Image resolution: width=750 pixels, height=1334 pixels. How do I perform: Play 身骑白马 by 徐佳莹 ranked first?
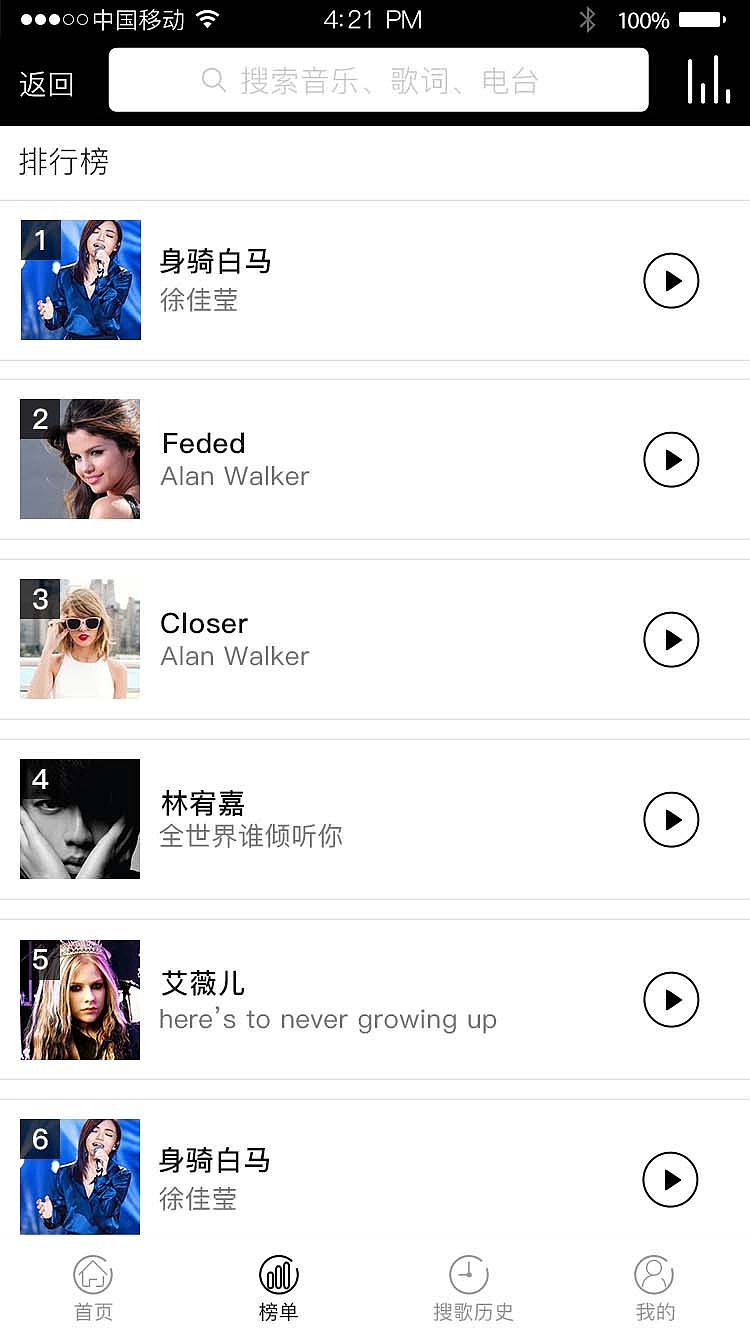[671, 281]
